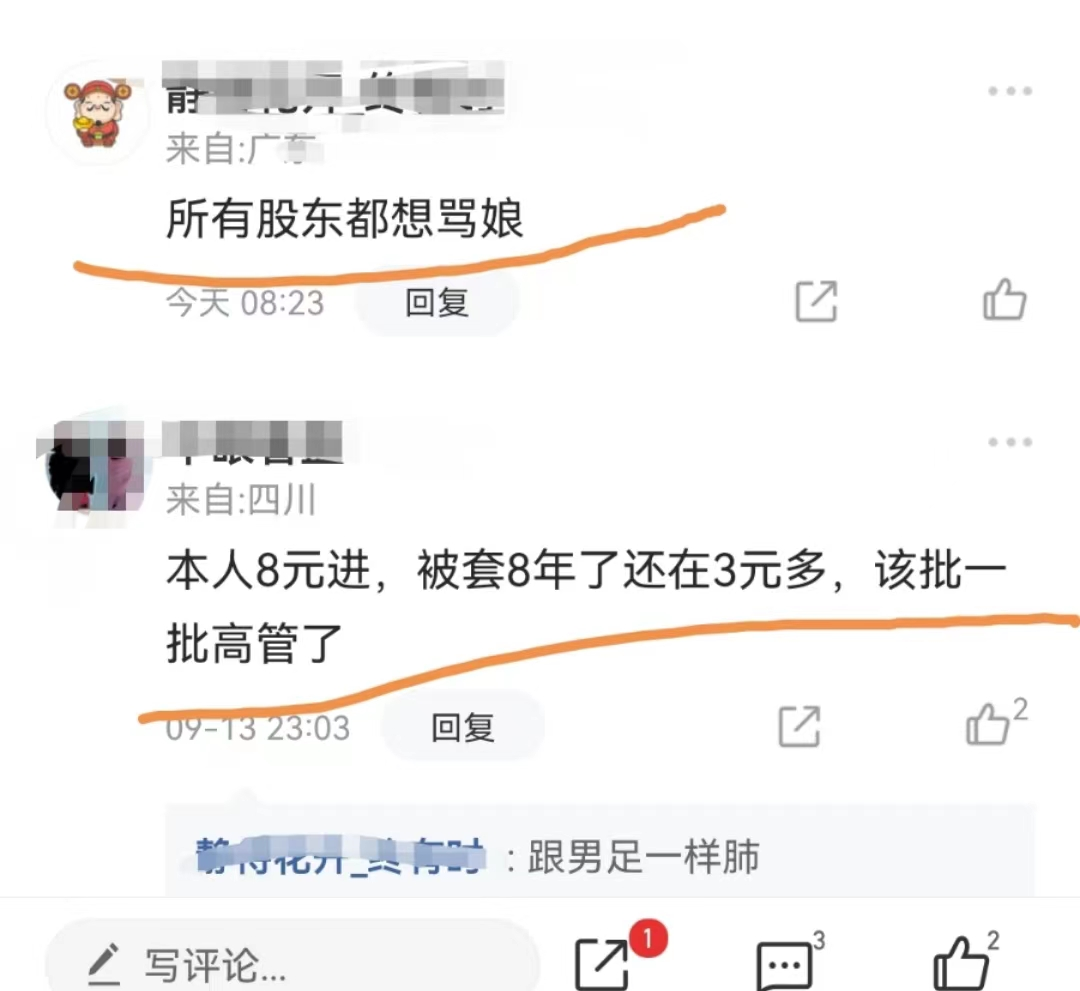
Task: Open the 写评论 comment input box
Action: click(290, 964)
